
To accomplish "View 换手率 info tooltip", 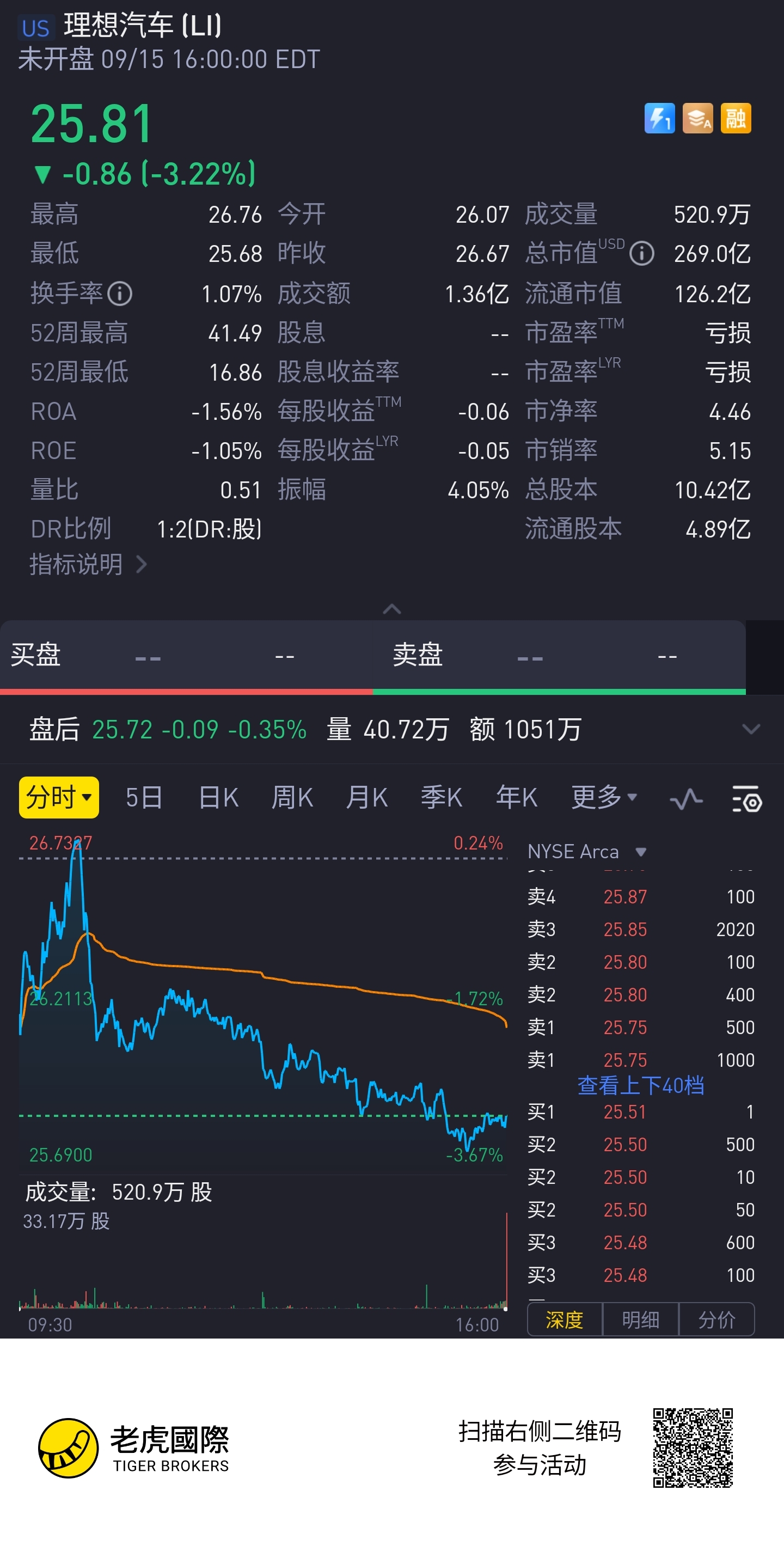I will (120, 294).
